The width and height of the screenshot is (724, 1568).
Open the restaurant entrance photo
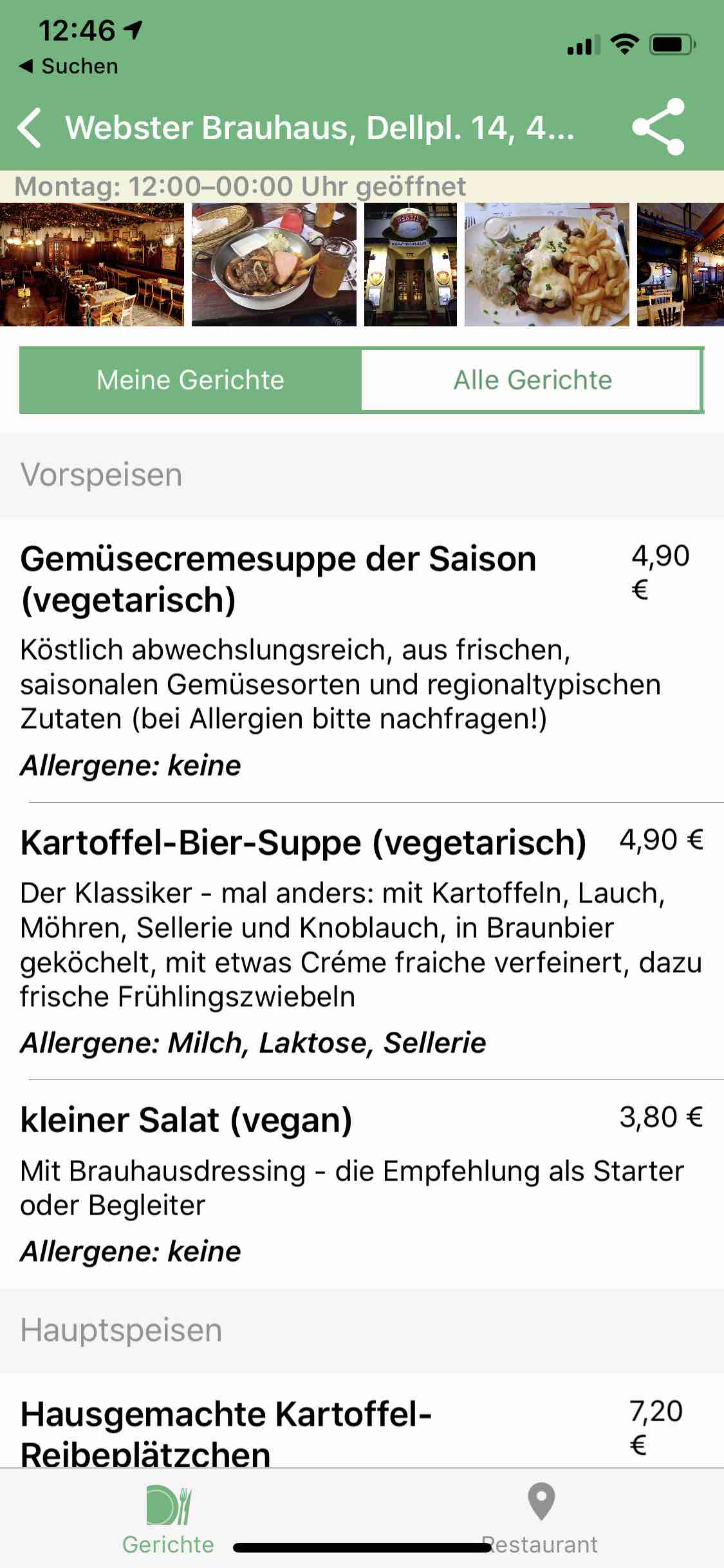click(x=411, y=265)
